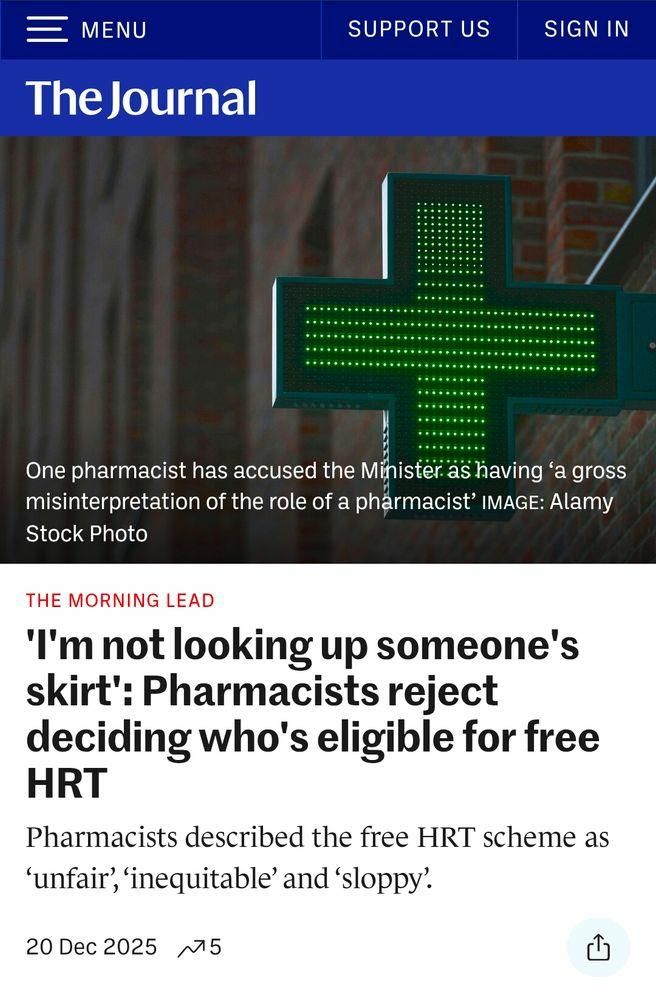
Task: Tap the Support Us button
Action: pos(419,30)
